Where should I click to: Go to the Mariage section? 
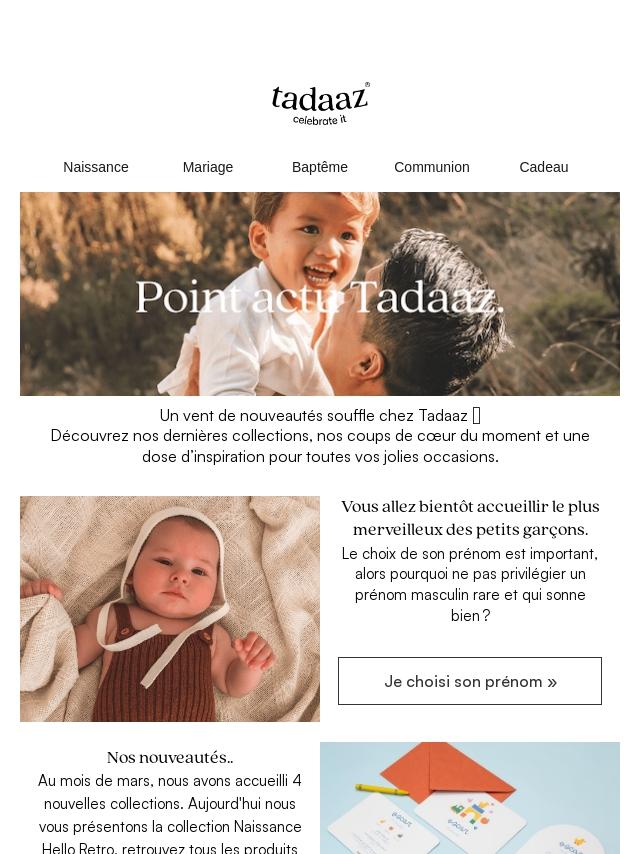[208, 167]
